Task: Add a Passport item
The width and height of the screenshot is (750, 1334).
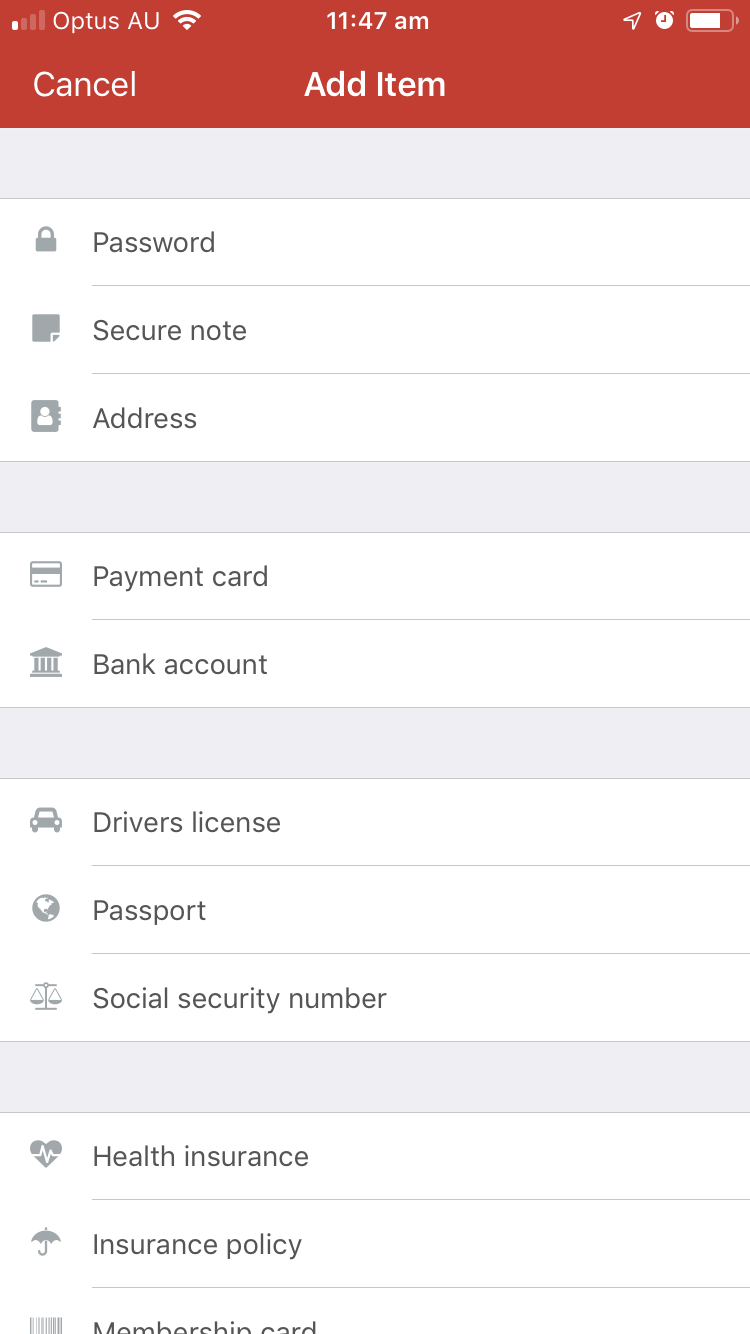Action: click(375, 910)
